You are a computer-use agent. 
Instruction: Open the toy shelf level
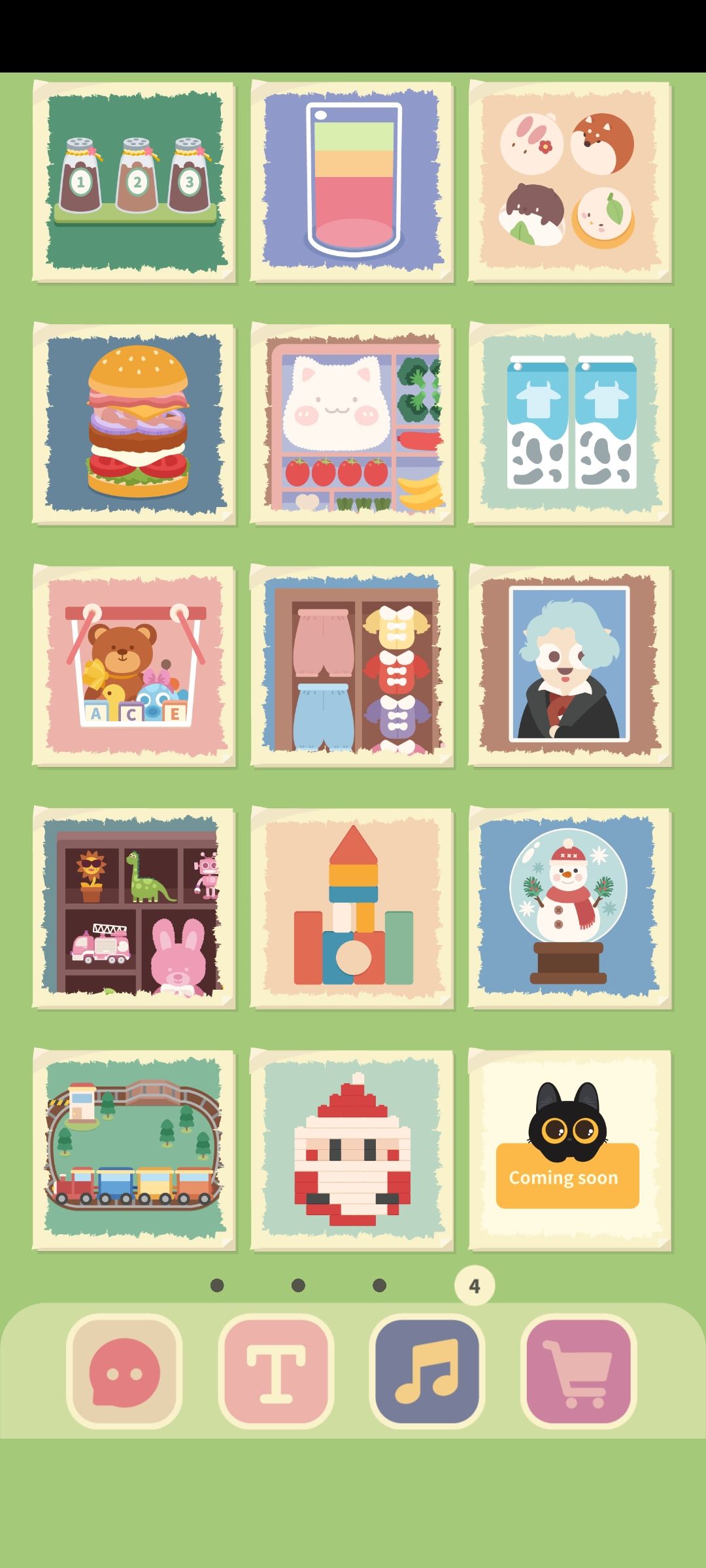click(134, 908)
